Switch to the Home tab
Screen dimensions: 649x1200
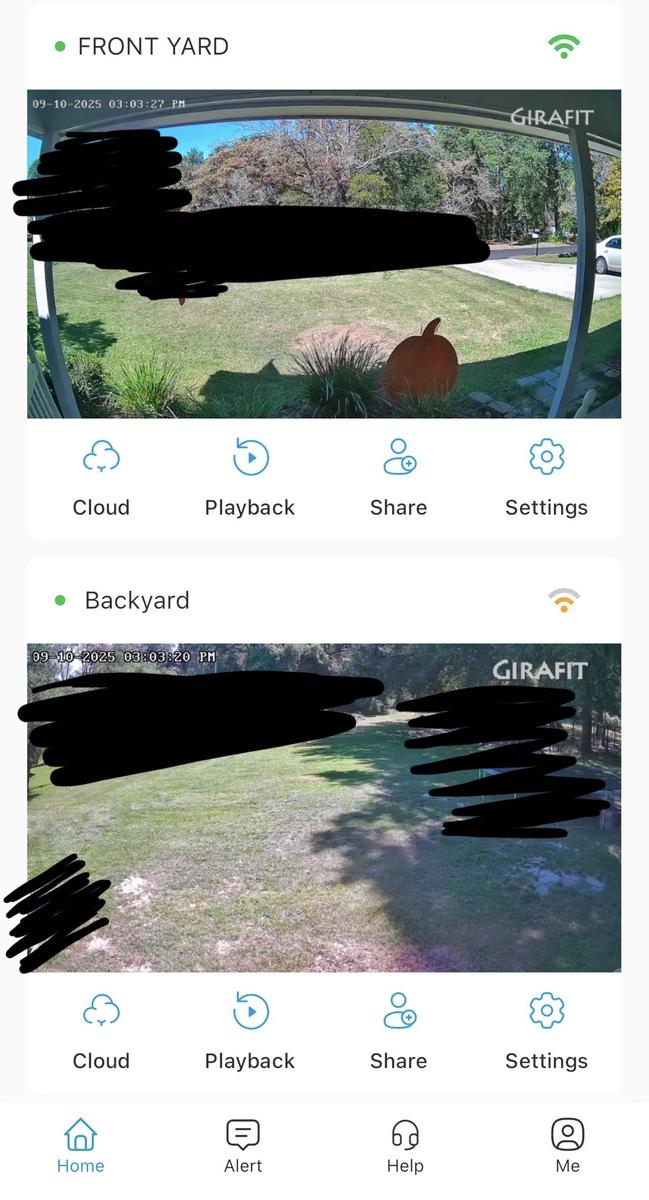pos(80,1146)
